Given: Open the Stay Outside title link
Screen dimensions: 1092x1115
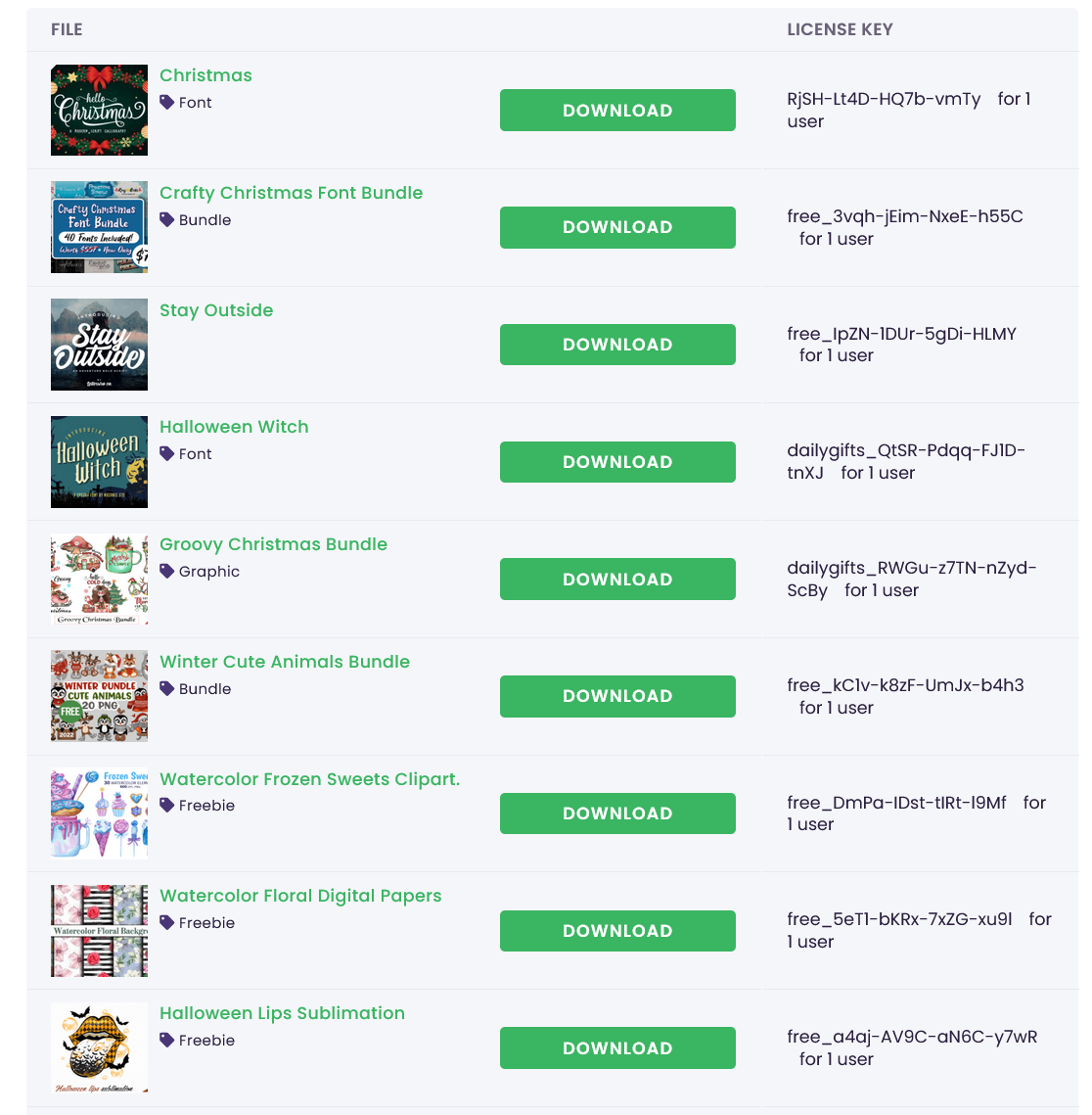Looking at the screenshot, I should pyautogui.click(x=216, y=310).
